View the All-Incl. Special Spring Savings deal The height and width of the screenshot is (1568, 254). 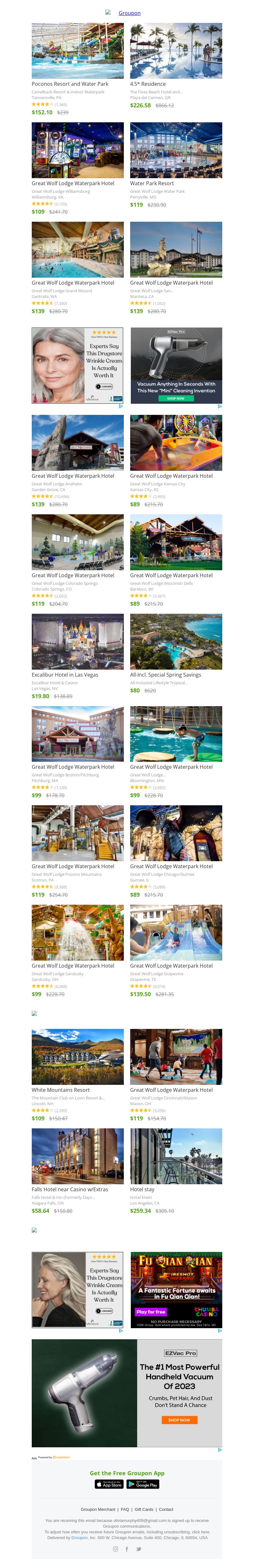176,641
